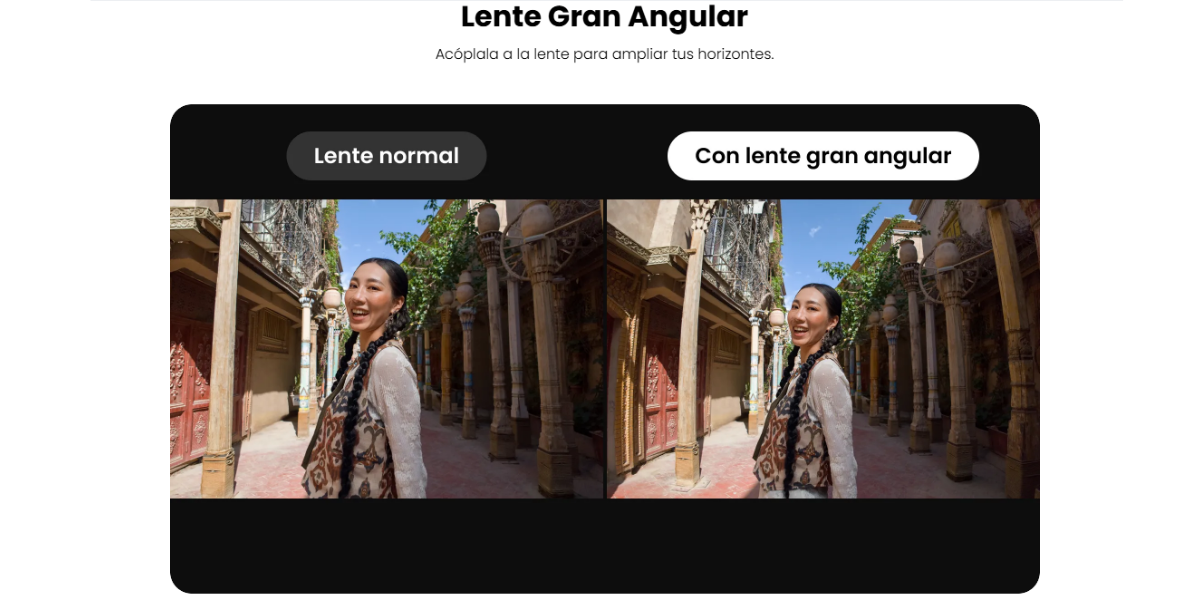The height and width of the screenshot is (600, 1200).
Task: Switch to Con lente gran angular
Action: pyautogui.click(x=823, y=156)
